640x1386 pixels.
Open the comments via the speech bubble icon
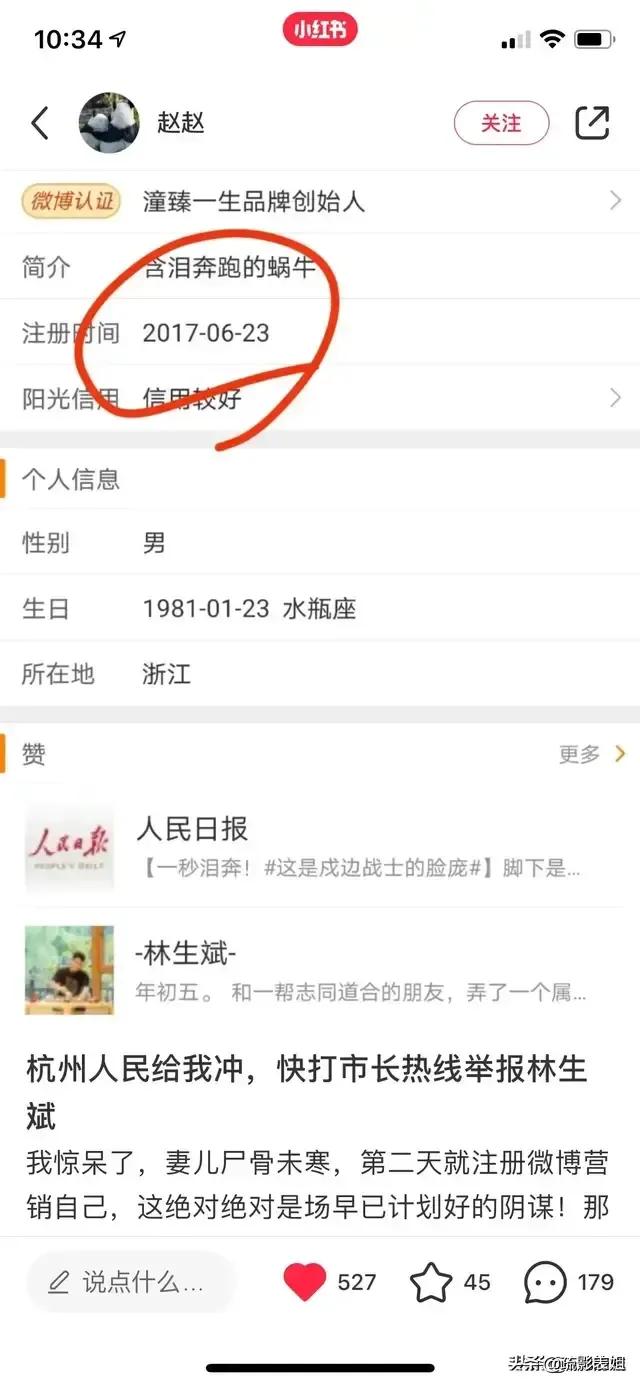[545, 1282]
